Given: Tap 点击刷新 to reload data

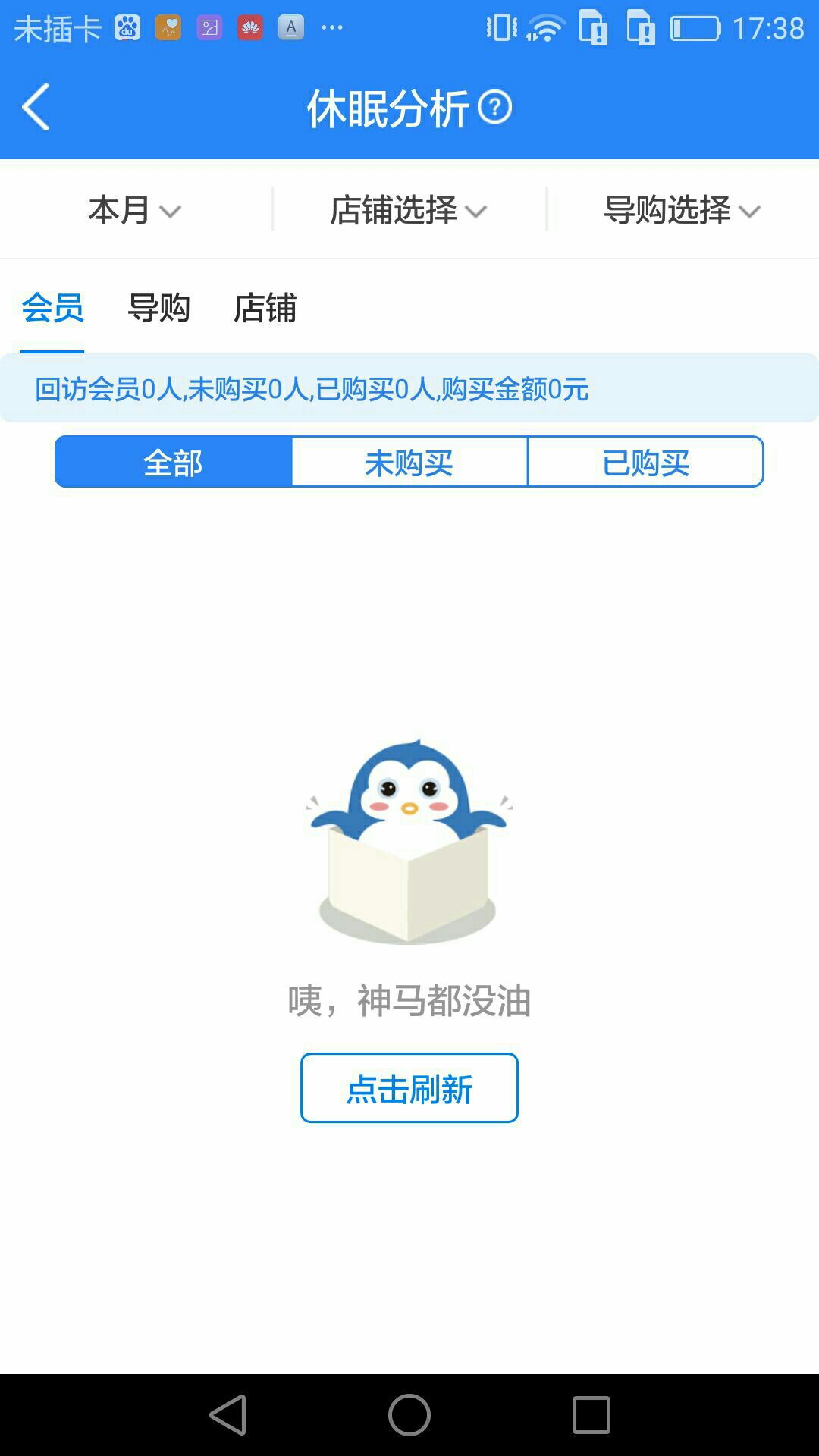Looking at the screenshot, I should (x=409, y=1088).
